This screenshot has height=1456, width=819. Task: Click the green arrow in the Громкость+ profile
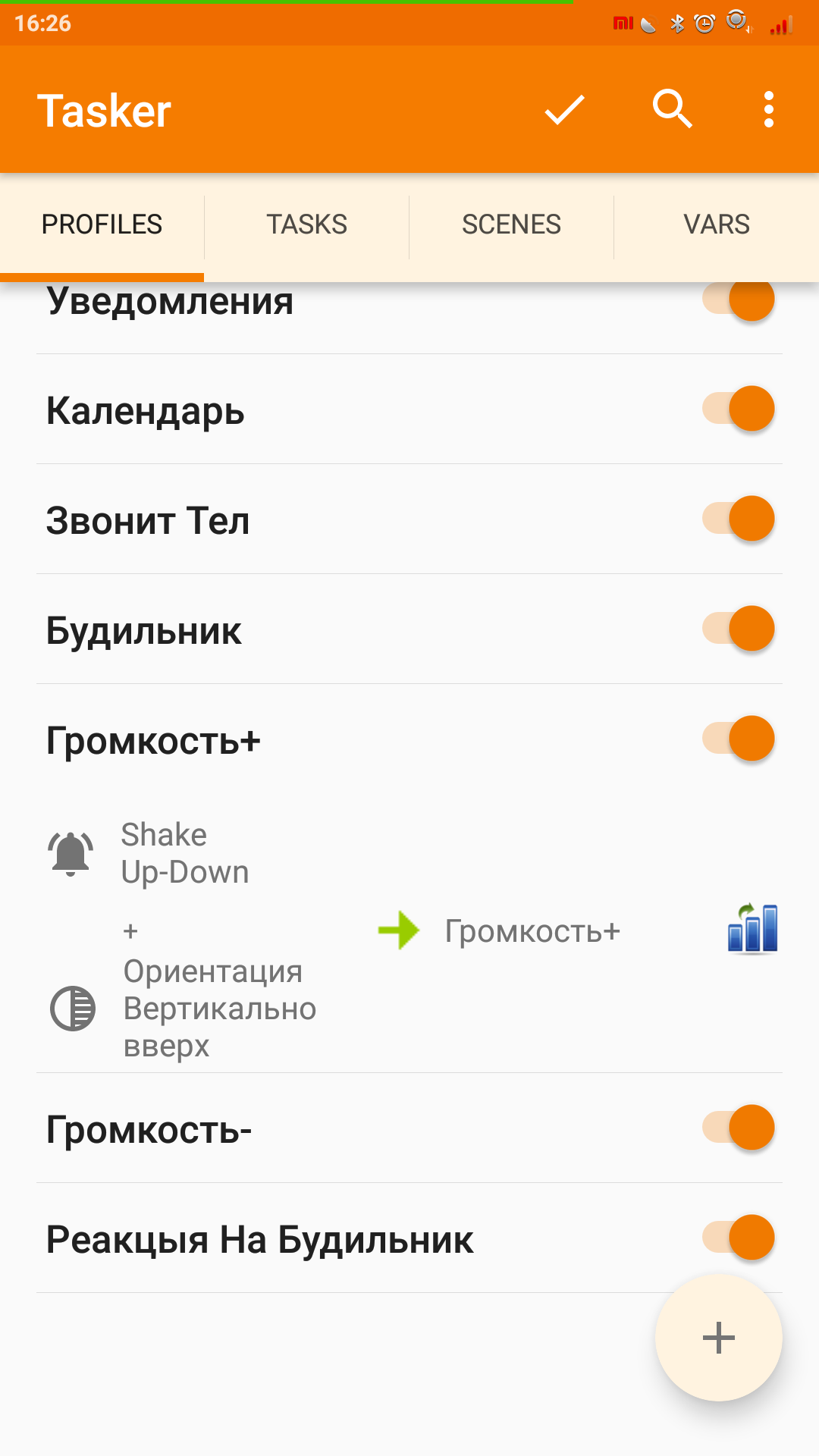(x=398, y=931)
